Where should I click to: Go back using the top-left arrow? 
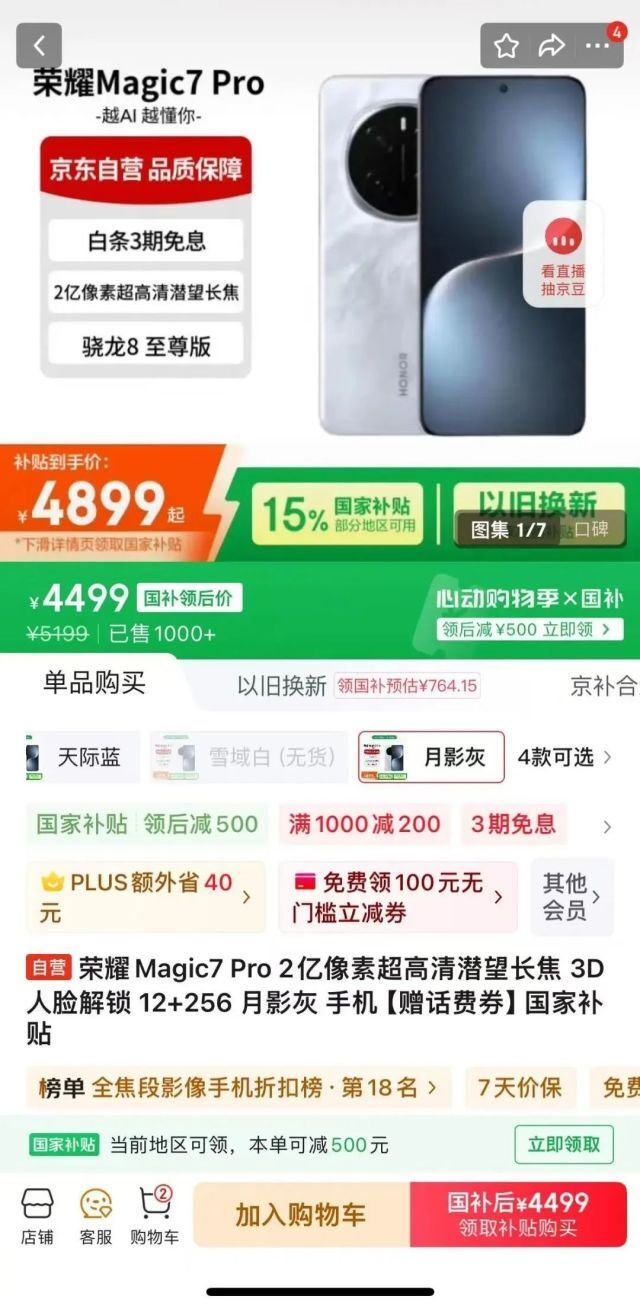pyautogui.click(x=39, y=46)
